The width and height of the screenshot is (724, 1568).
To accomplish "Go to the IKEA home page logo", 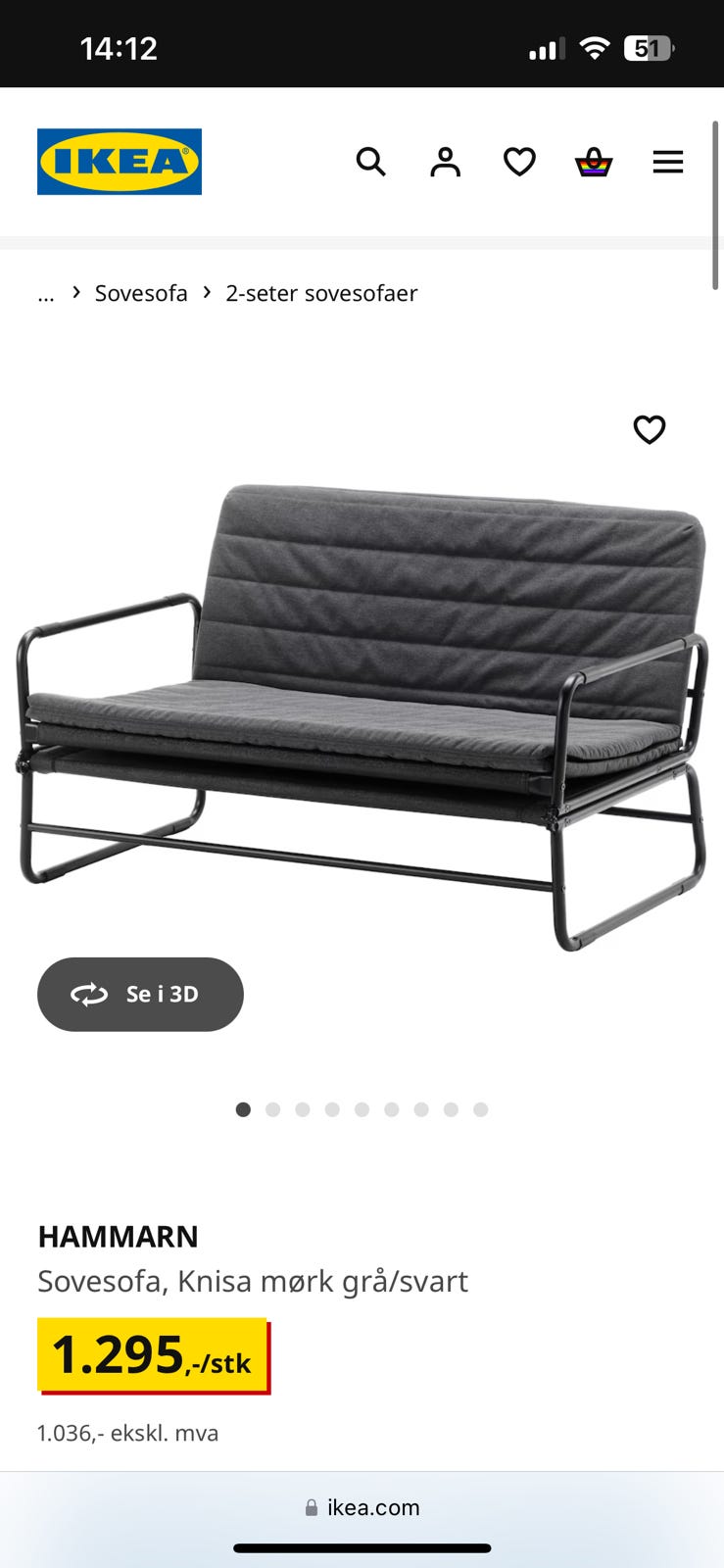I will 120,162.
